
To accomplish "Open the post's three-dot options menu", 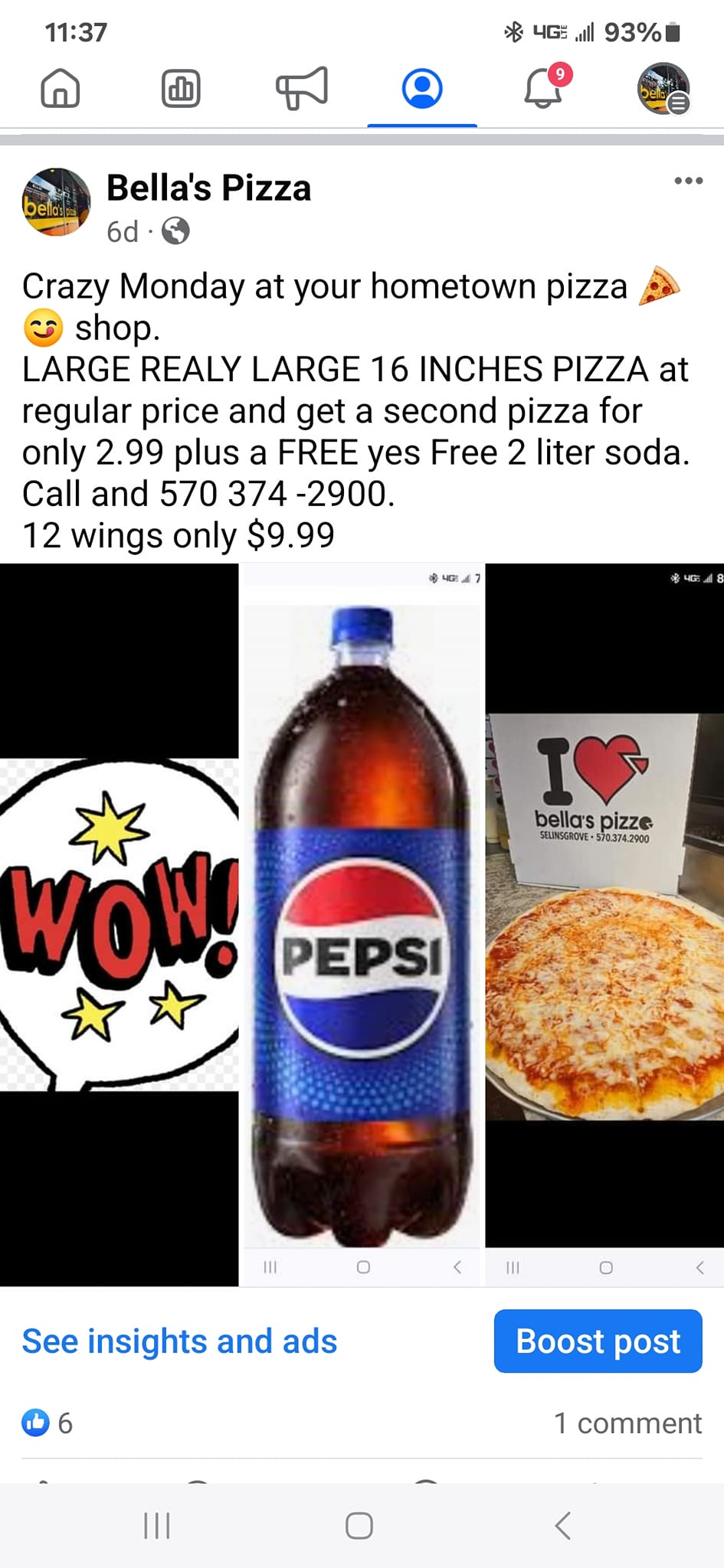I will [x=688, y=181].
